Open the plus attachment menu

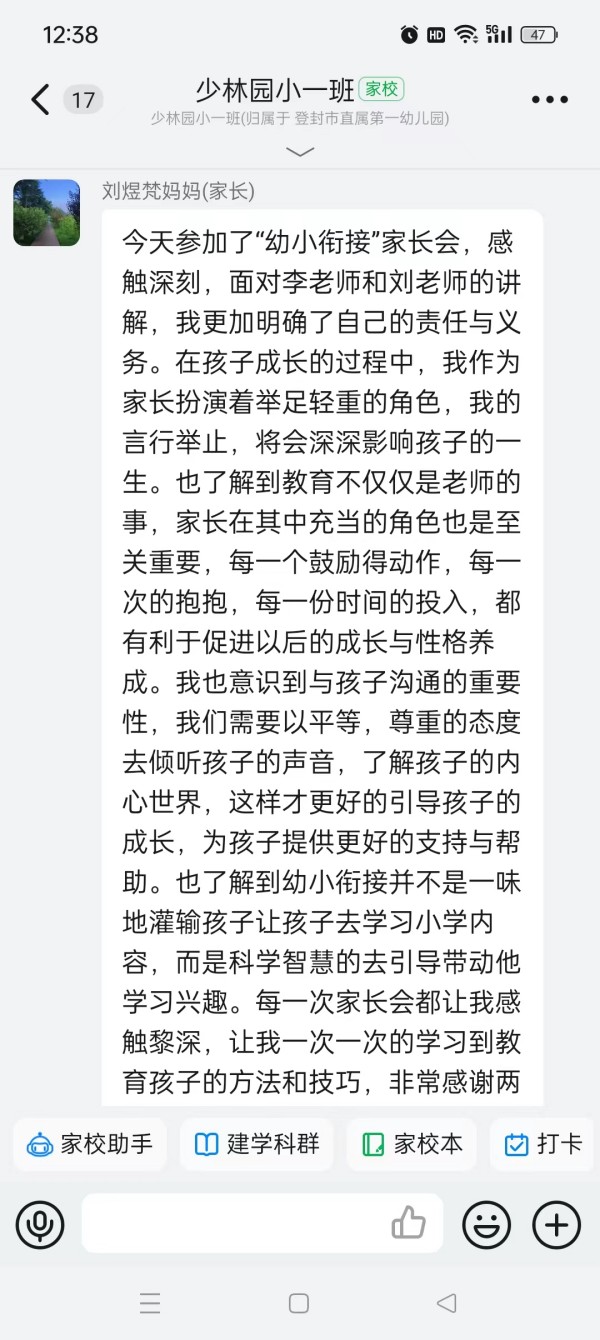556,1224
